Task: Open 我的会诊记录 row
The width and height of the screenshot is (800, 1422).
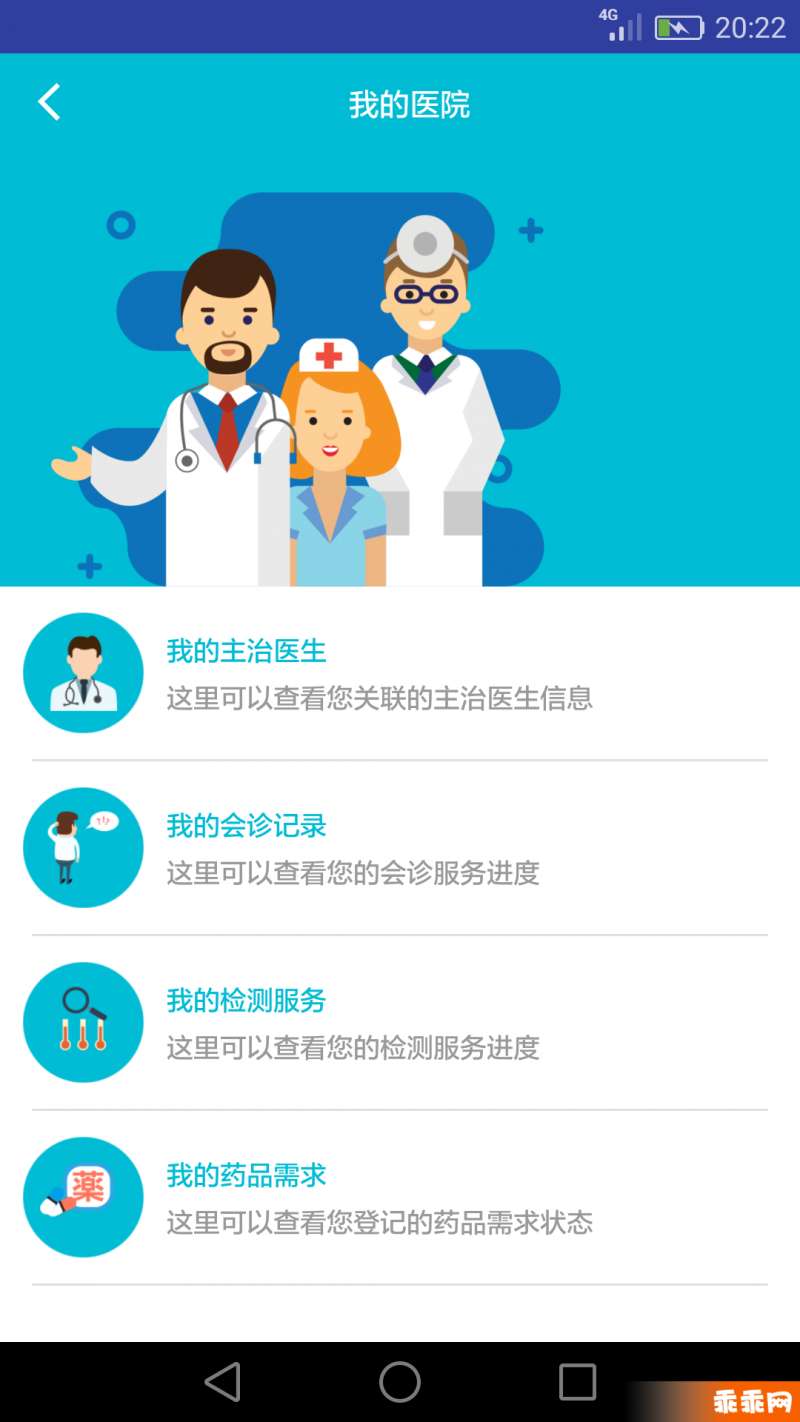Action: (400, 848)
